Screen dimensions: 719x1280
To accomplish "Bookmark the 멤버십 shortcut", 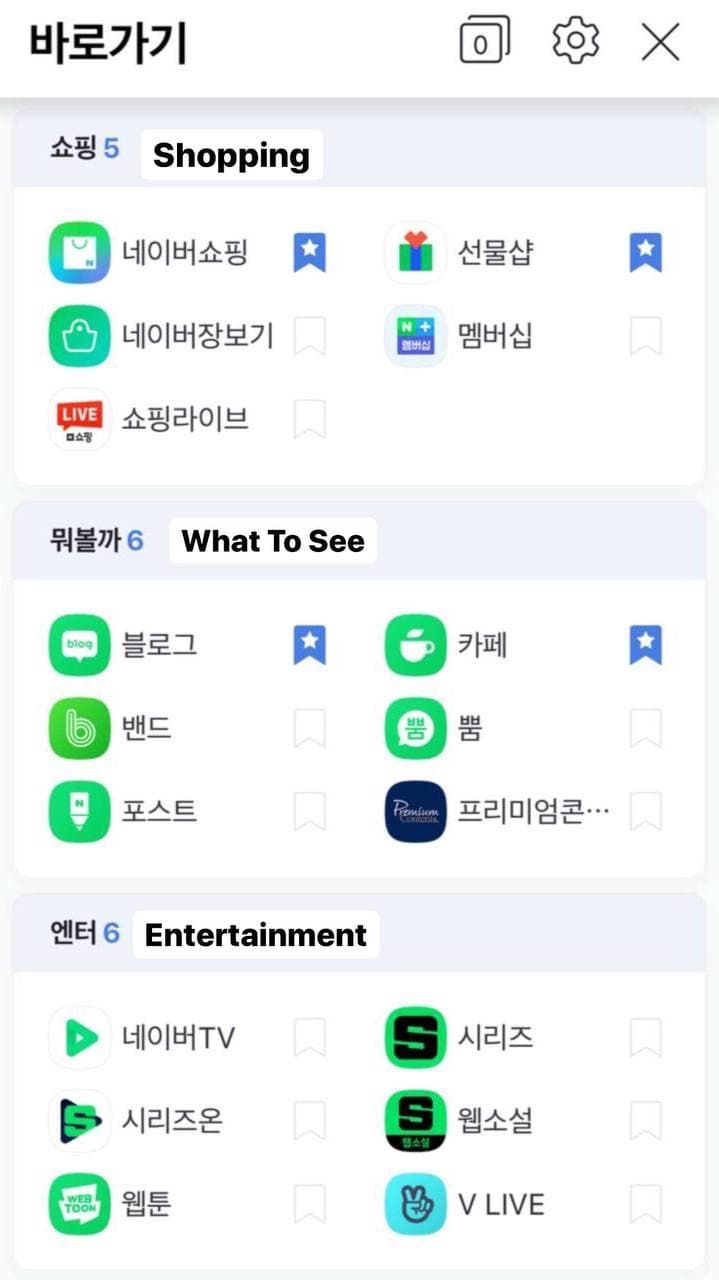I will tap(645, 336).
